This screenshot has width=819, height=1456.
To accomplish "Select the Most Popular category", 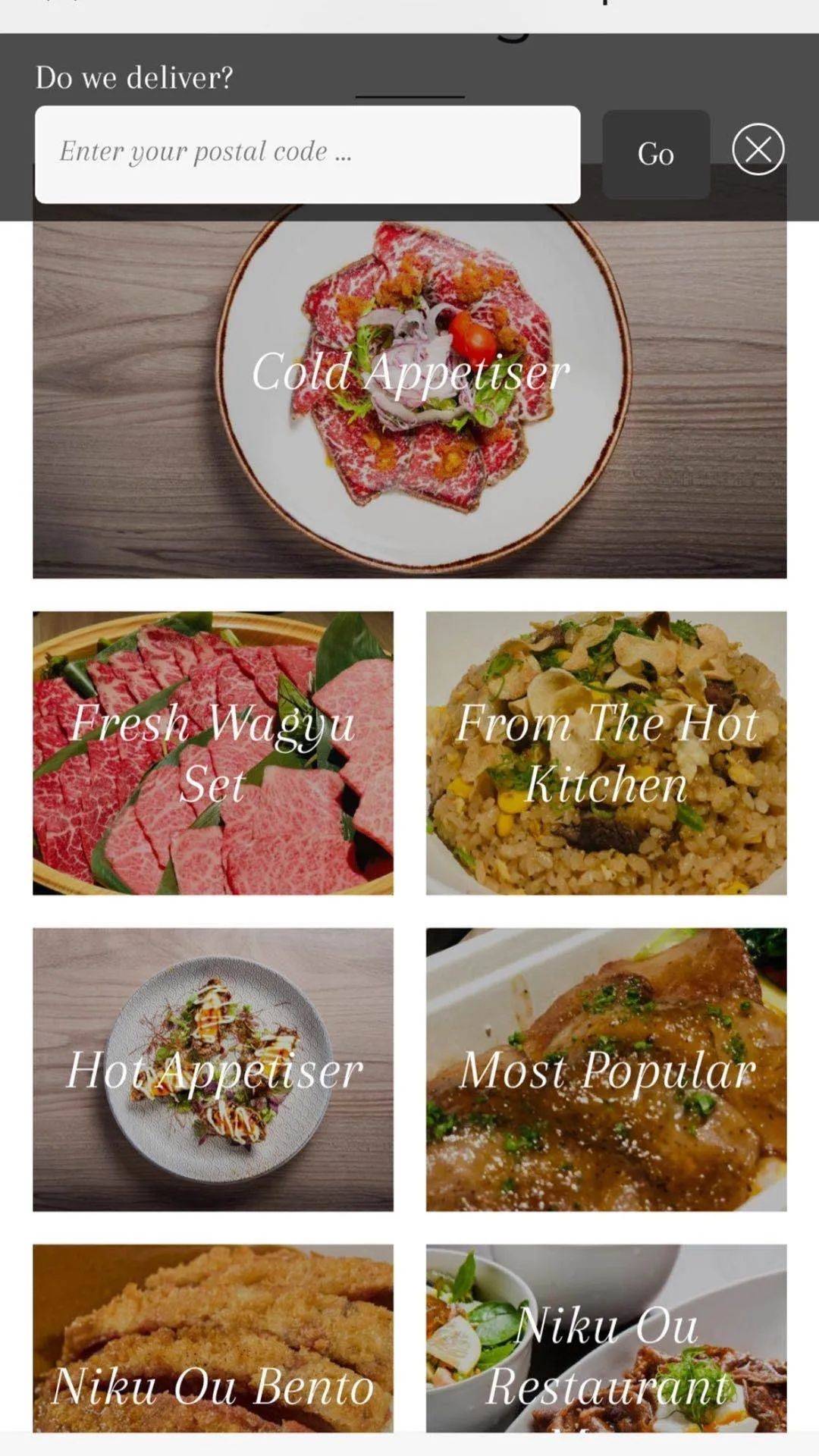I will (606, 1069).
